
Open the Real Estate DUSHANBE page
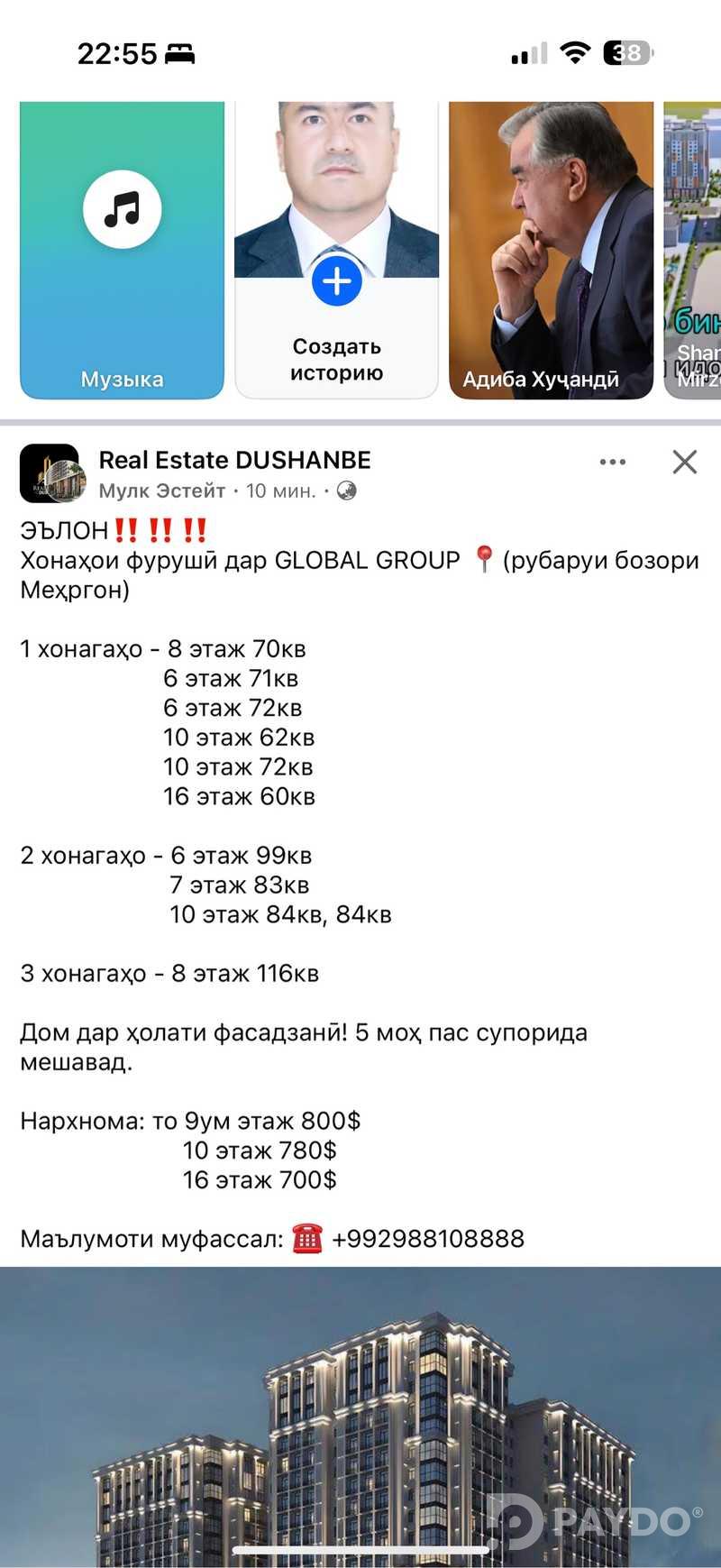(234, 460)
